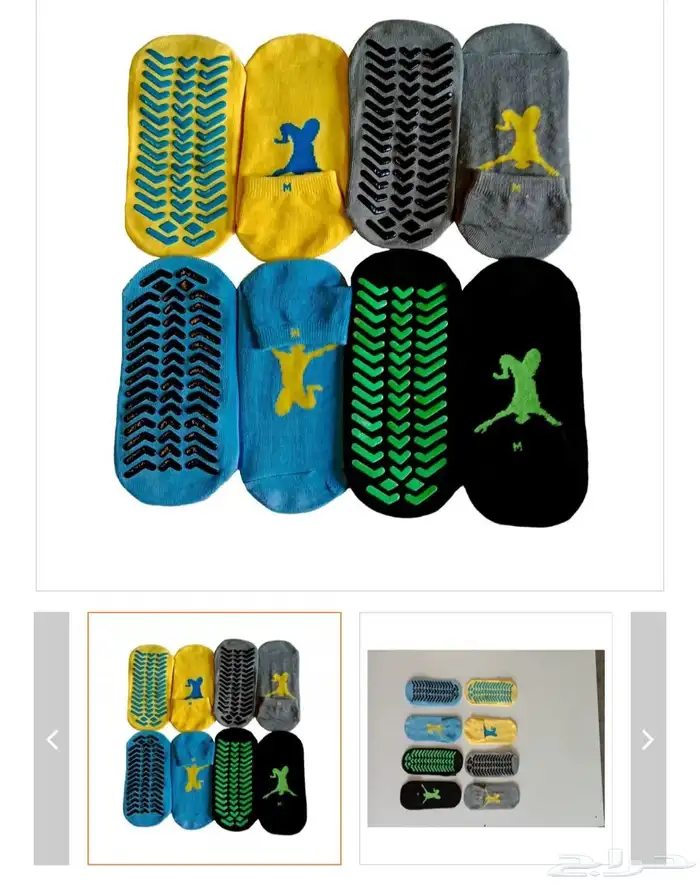The width and height of the screenshot is (700, 885).
Task: Select the thumbnail with socks on gray background
Action: (486, 738)
